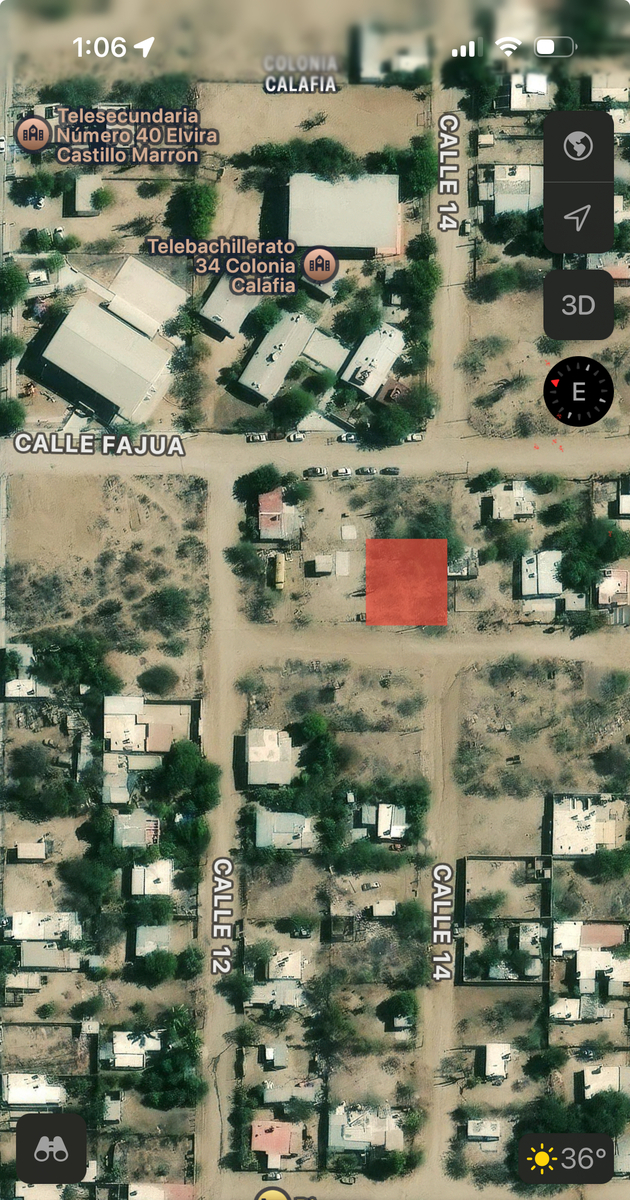Open Look Around binoculars button
The image size is (630, 1200).
[x=51, y=1149]
